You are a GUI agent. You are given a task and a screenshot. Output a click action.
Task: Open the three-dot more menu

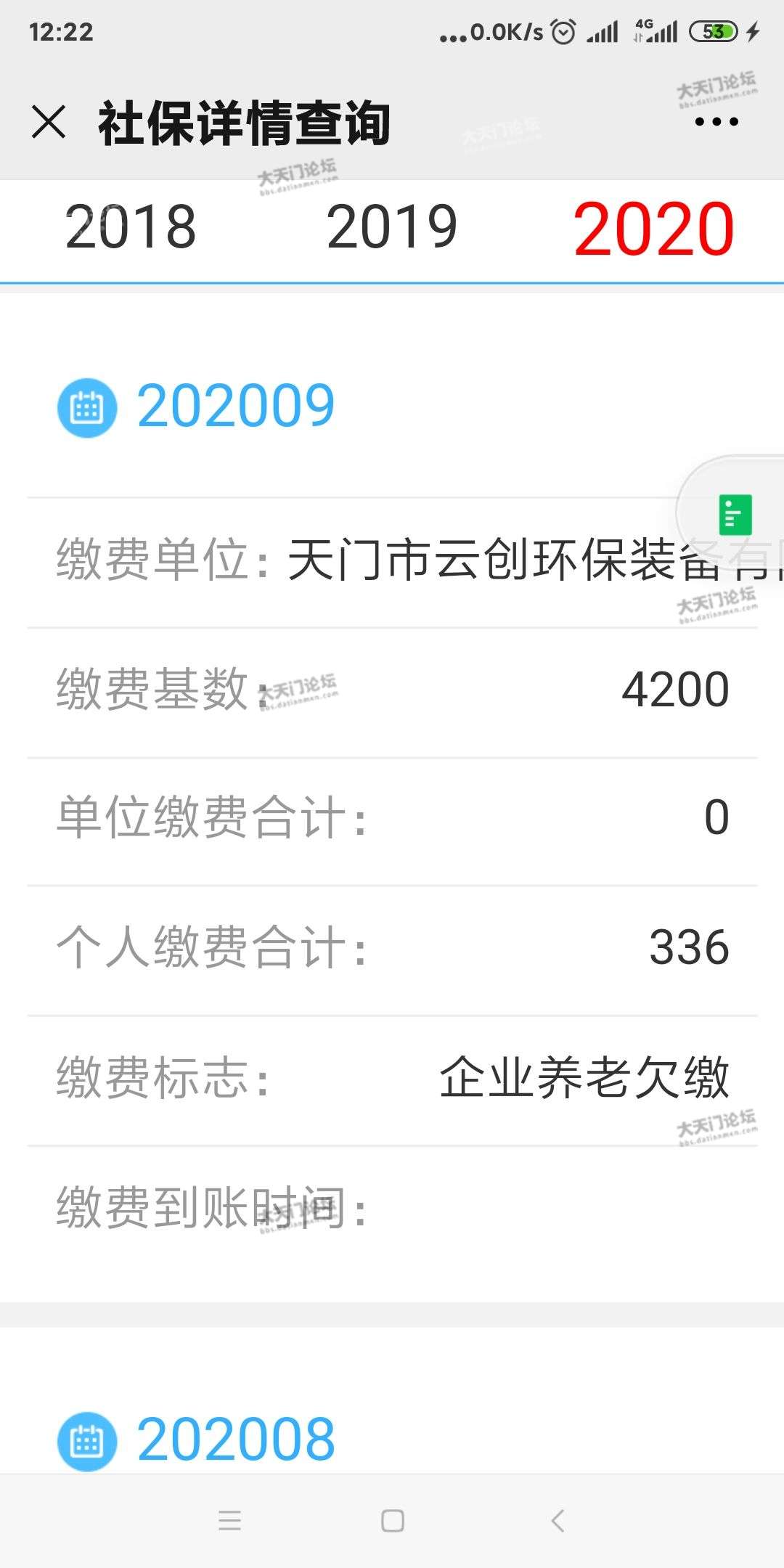tap(716, 122)
